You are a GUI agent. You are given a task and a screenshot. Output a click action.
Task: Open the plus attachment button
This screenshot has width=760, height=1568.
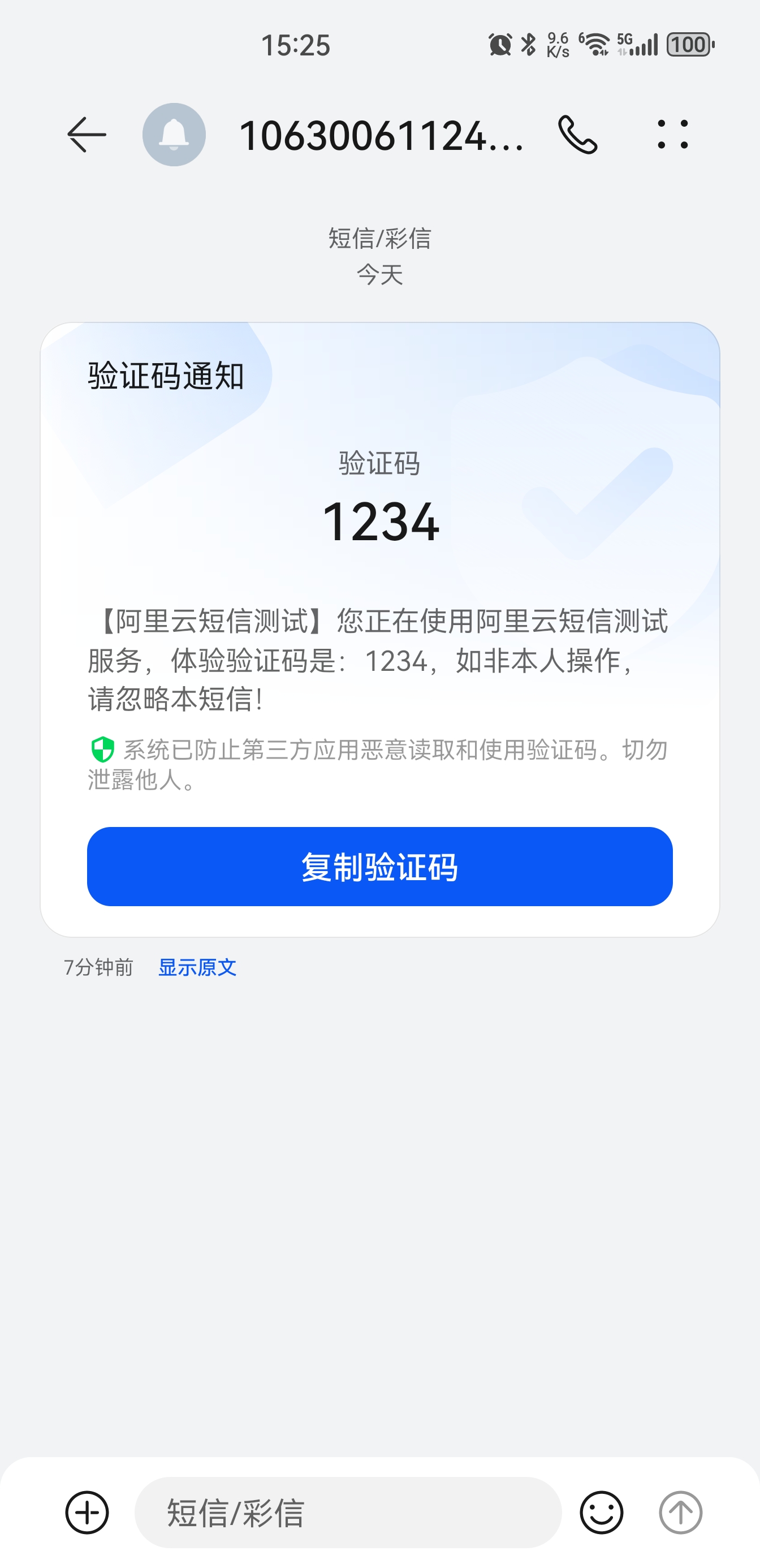[87, 1513]
